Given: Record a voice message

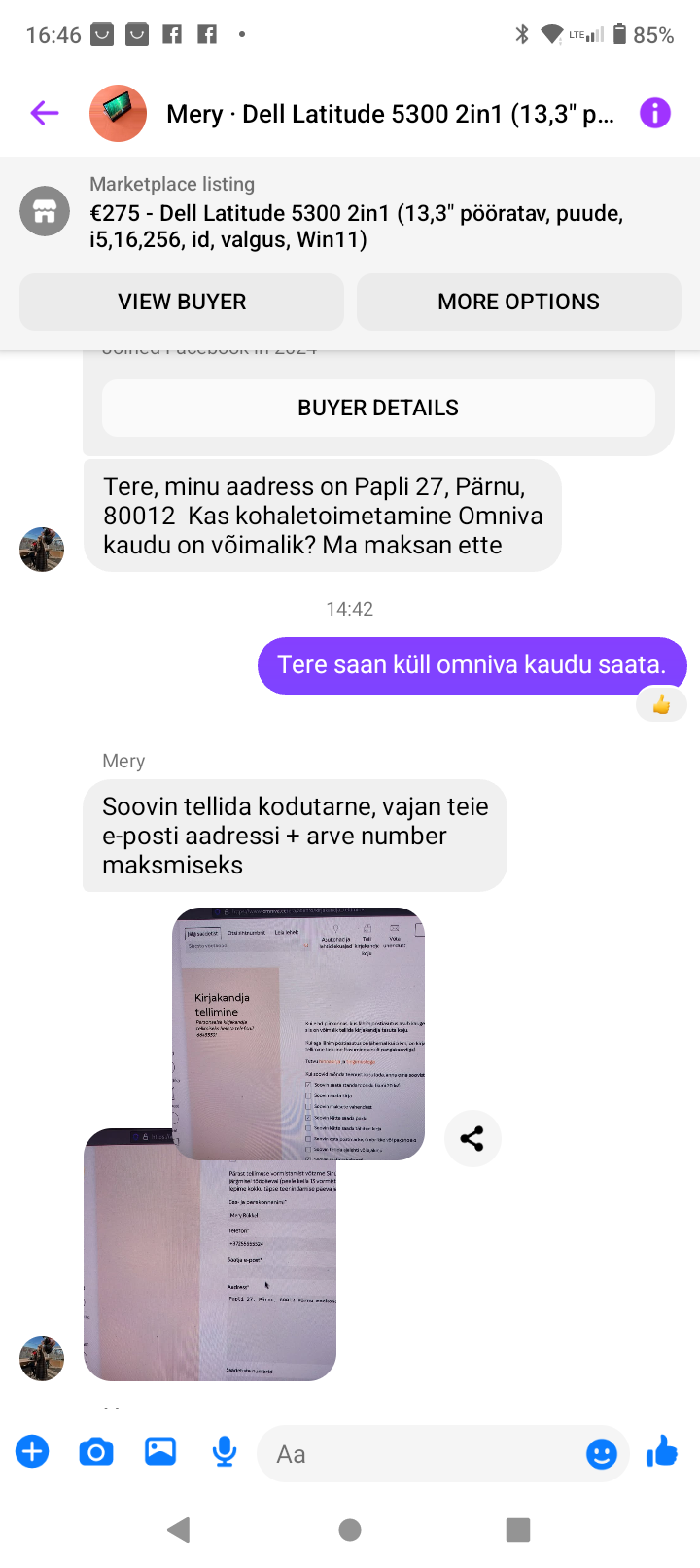Looking at the screenshot, I should coord(225,1452).
